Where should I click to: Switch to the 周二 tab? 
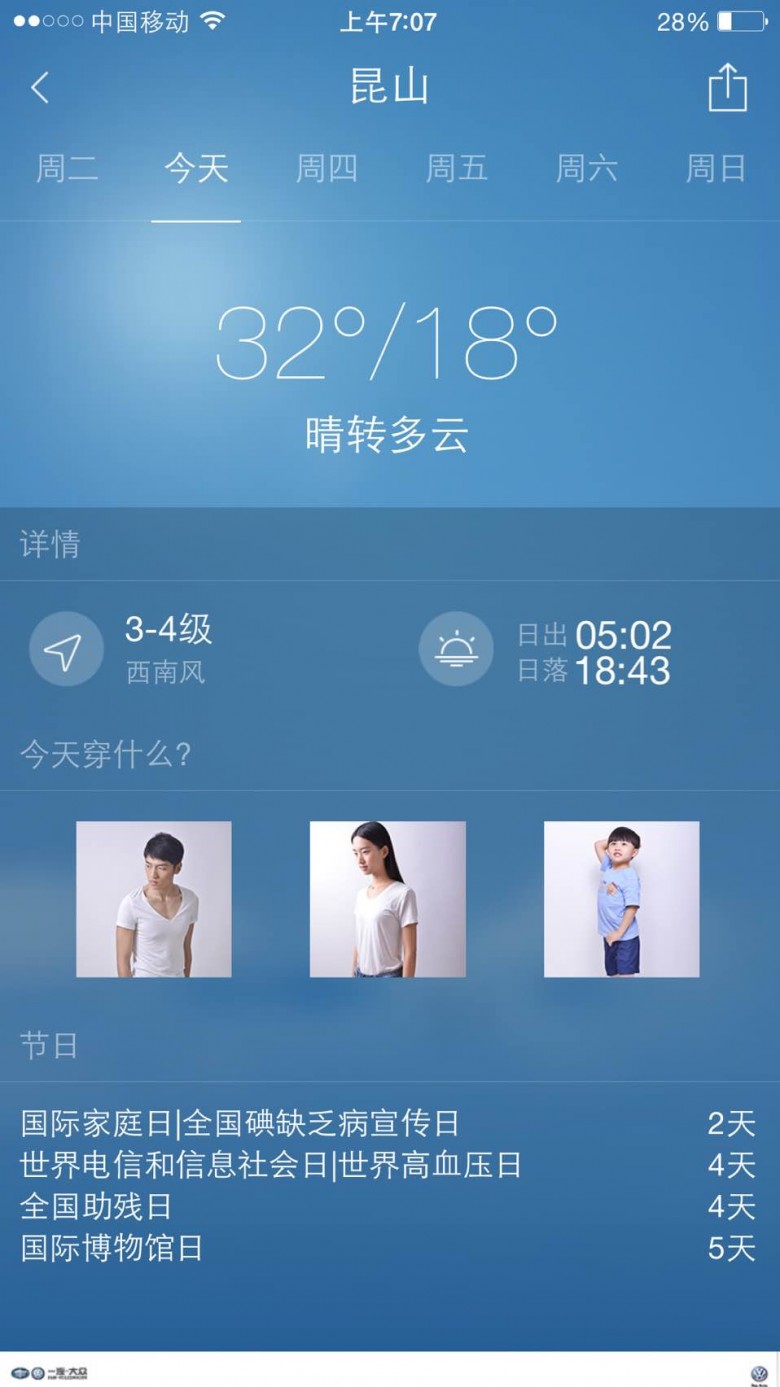(x=67, y=168)
